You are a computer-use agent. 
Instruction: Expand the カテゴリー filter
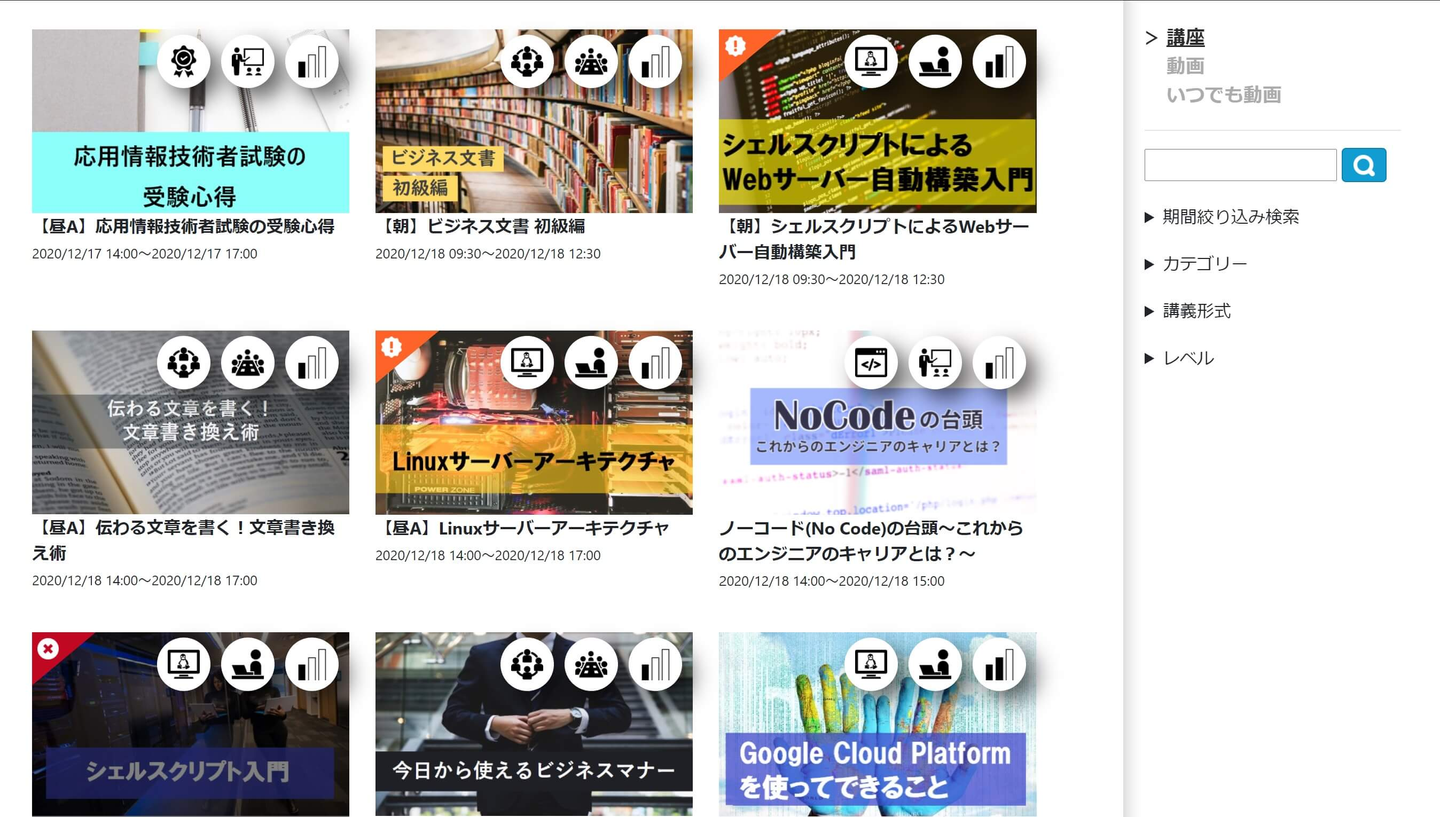pyautogui.click(x=1203, y=264)
